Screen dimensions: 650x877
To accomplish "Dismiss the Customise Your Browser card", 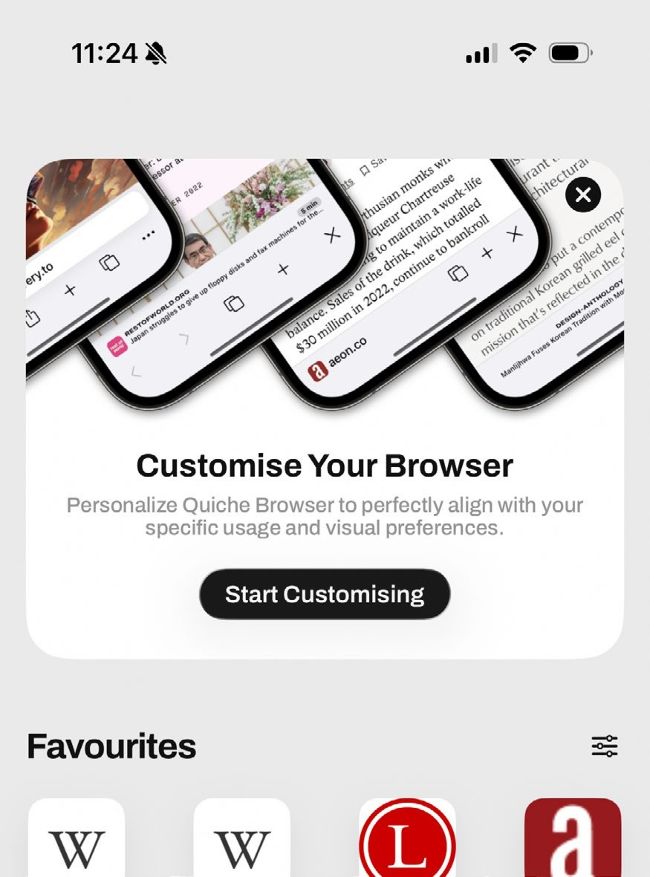I will coord(583,194).
